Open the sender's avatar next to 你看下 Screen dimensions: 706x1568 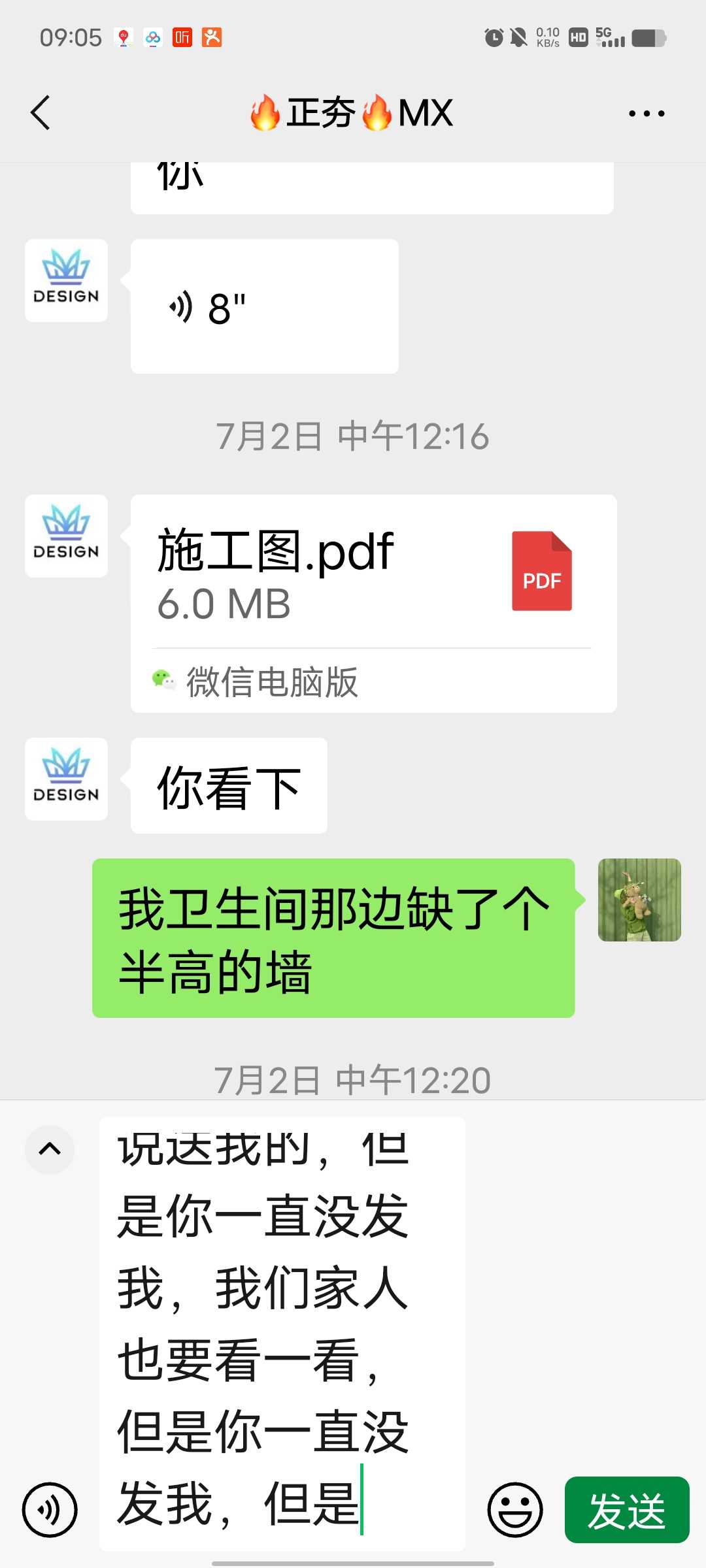[x=66, y=779]
